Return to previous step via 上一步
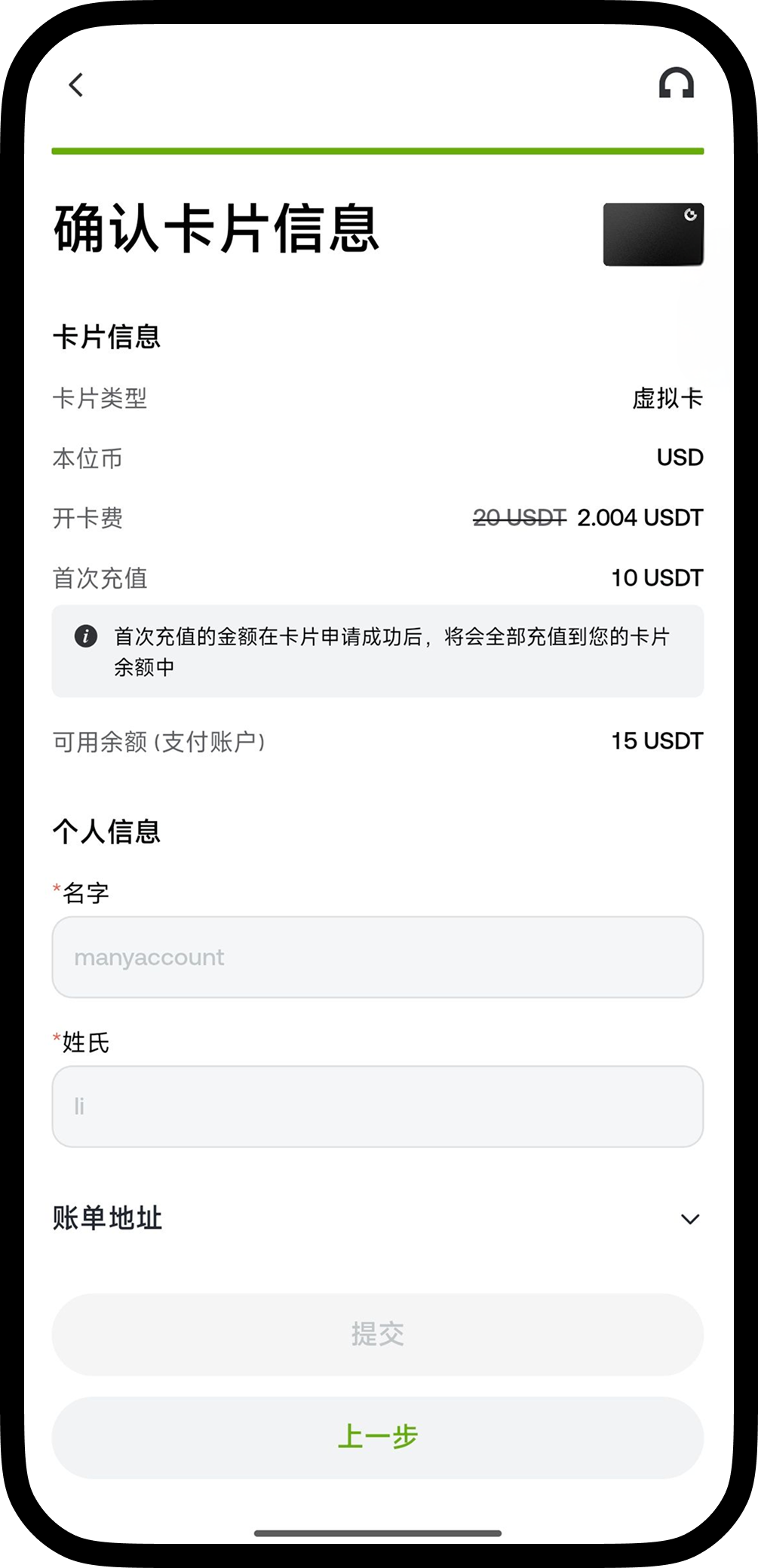This screenshot has height=1568, width=758. click(x=378, y=1437)
